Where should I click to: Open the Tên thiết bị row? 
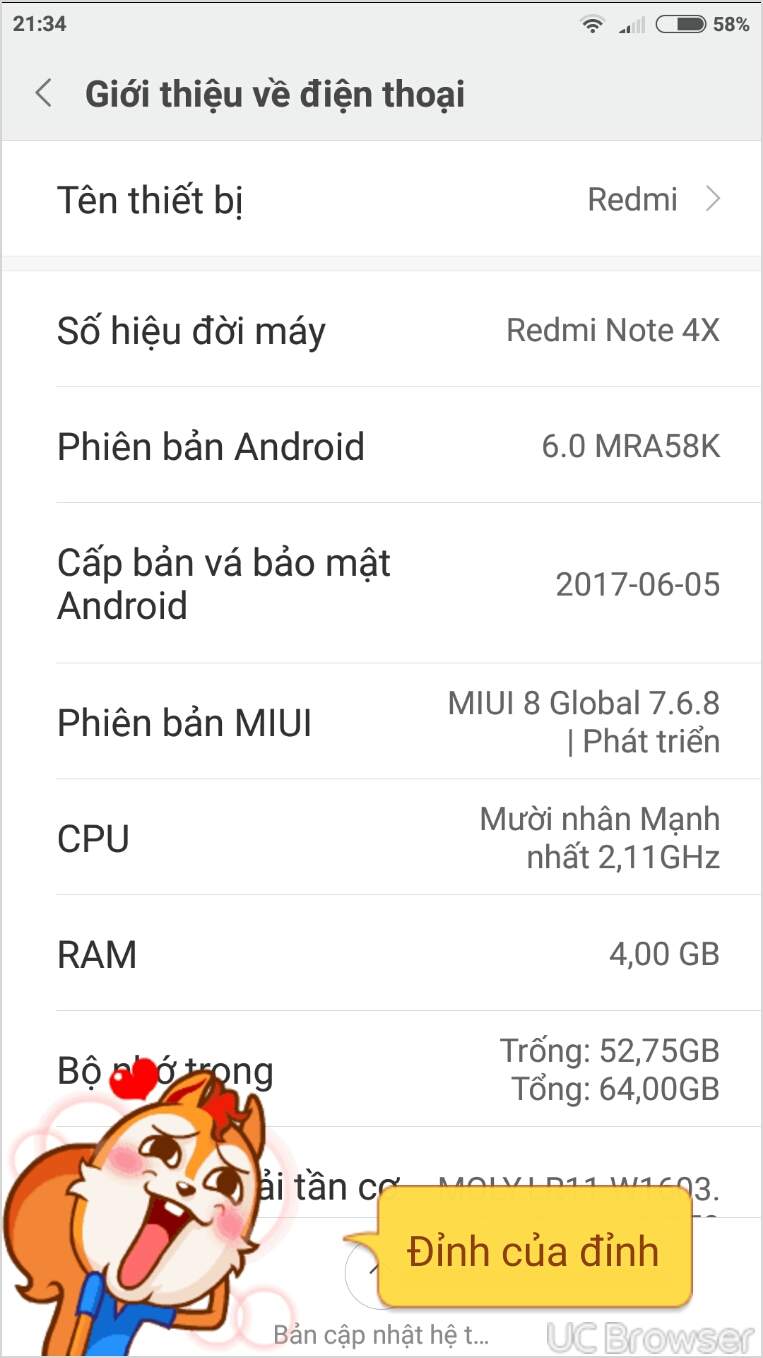381,199
